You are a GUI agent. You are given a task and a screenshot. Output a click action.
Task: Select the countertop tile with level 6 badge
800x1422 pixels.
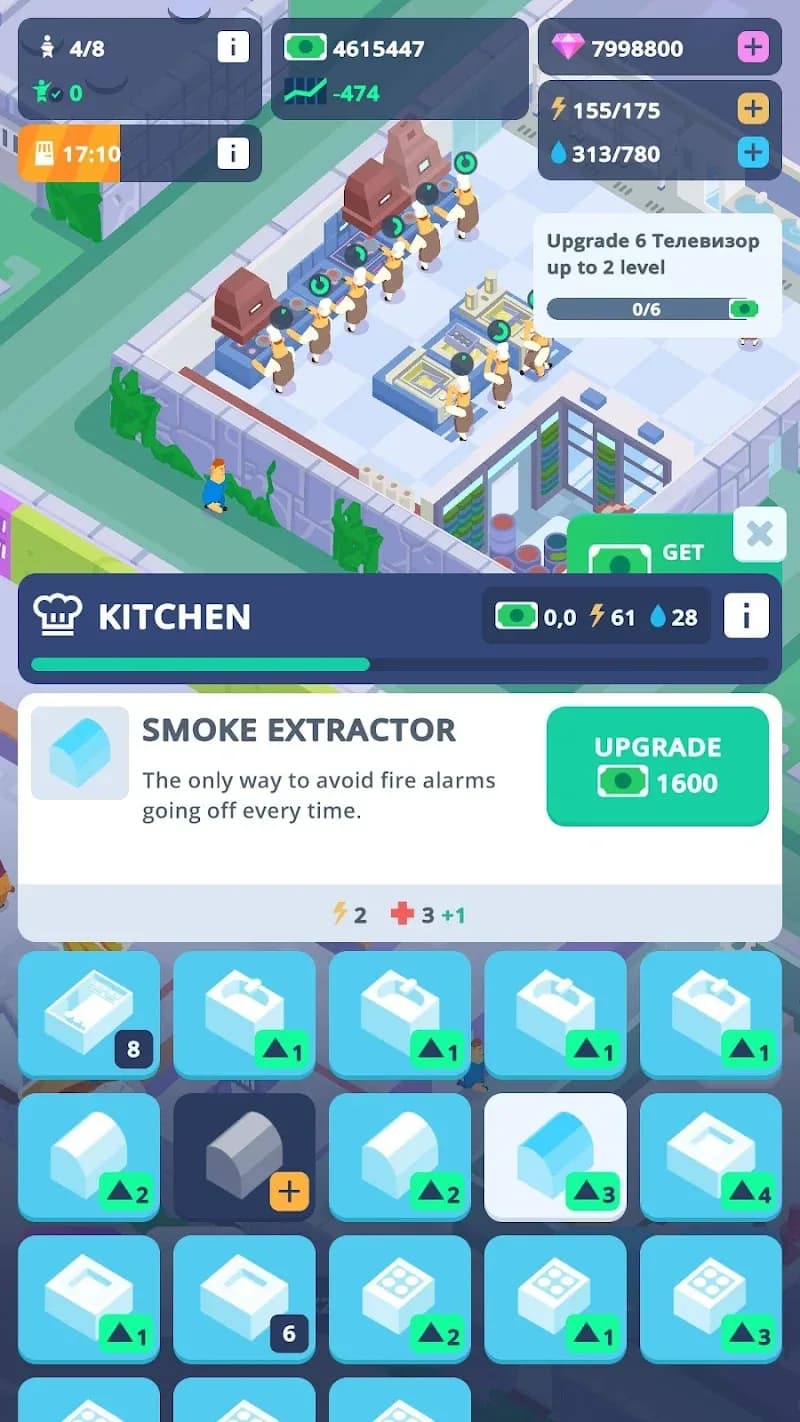(x=244, y=1298)
